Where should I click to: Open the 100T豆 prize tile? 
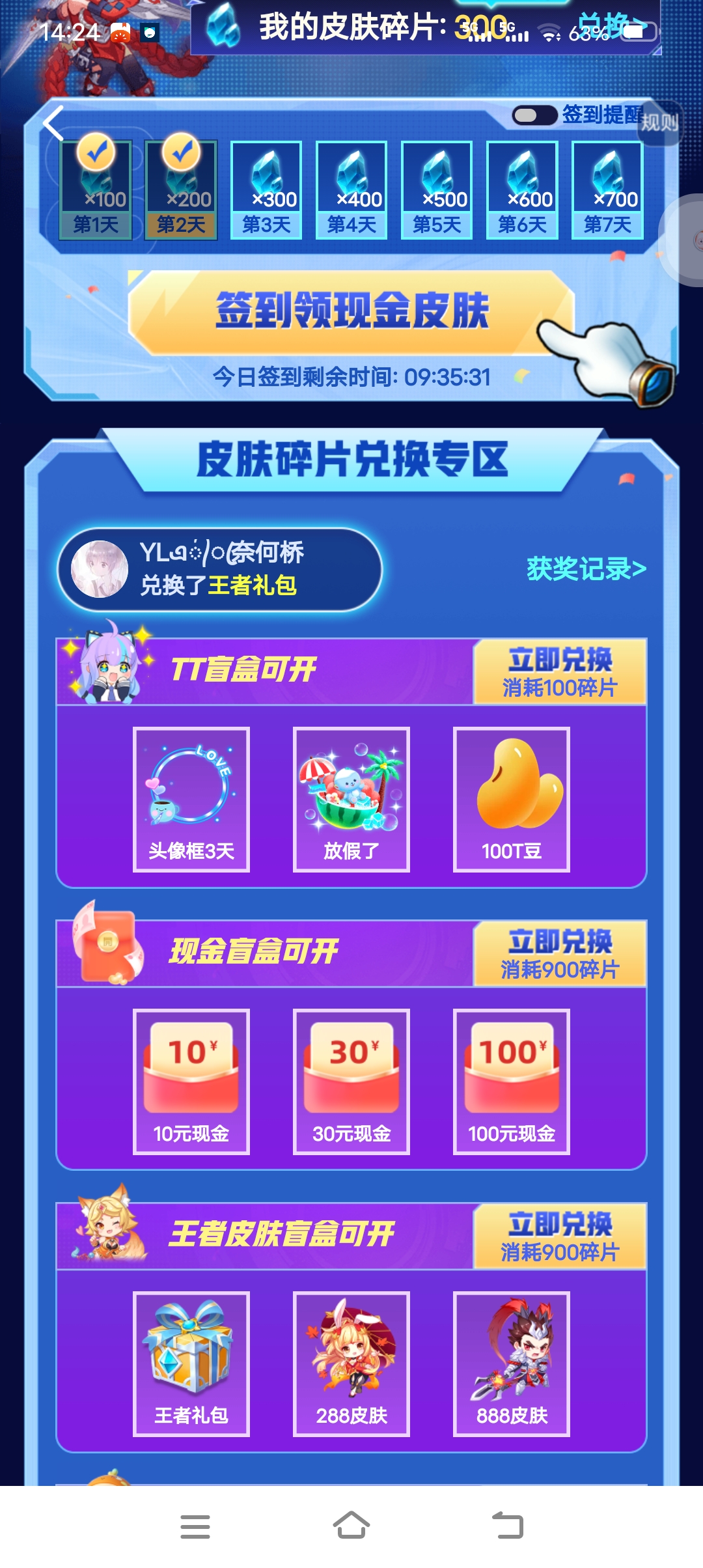512,800
